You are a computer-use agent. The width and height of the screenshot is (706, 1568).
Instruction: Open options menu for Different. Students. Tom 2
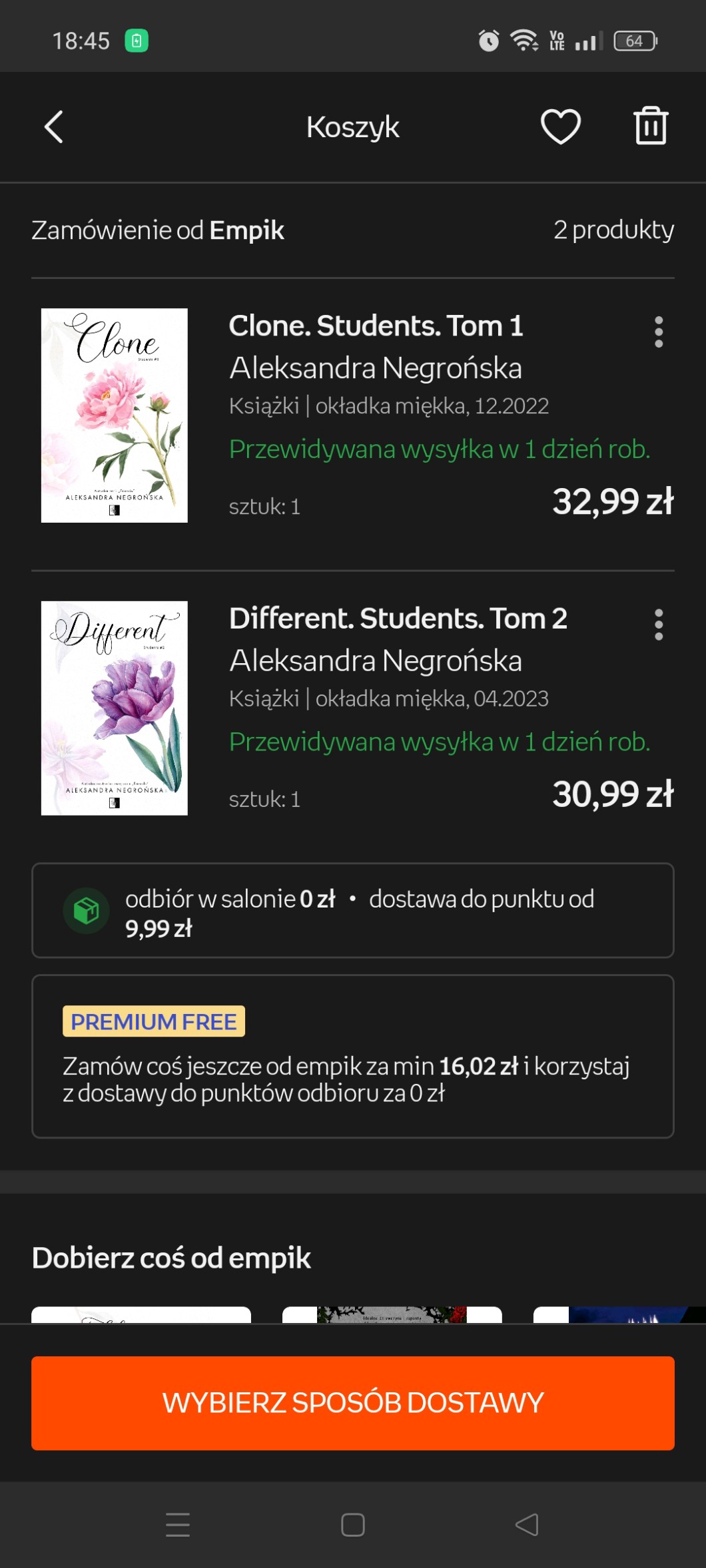pos(658,625)
